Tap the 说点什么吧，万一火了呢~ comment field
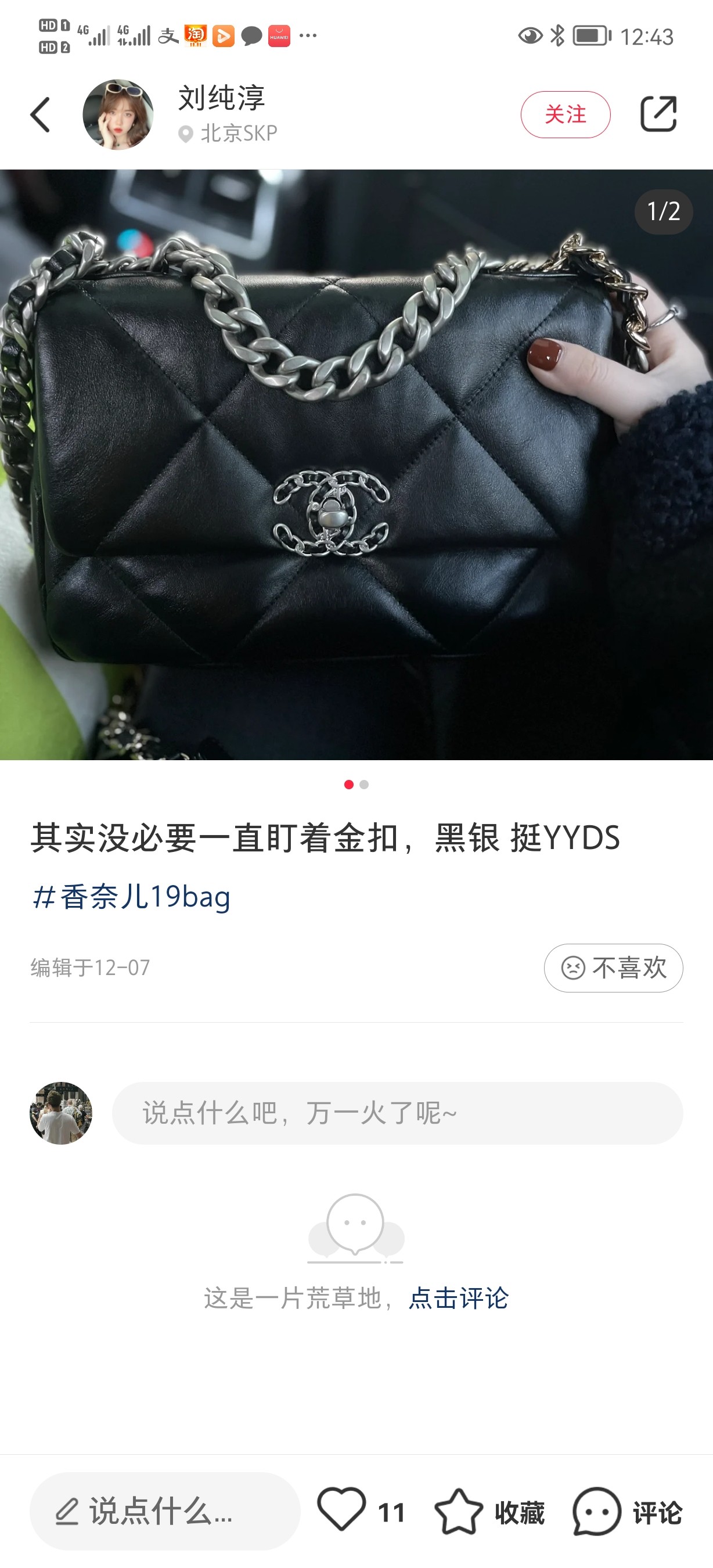Viewport: 713px width, 1568px height. [397, 1113]
